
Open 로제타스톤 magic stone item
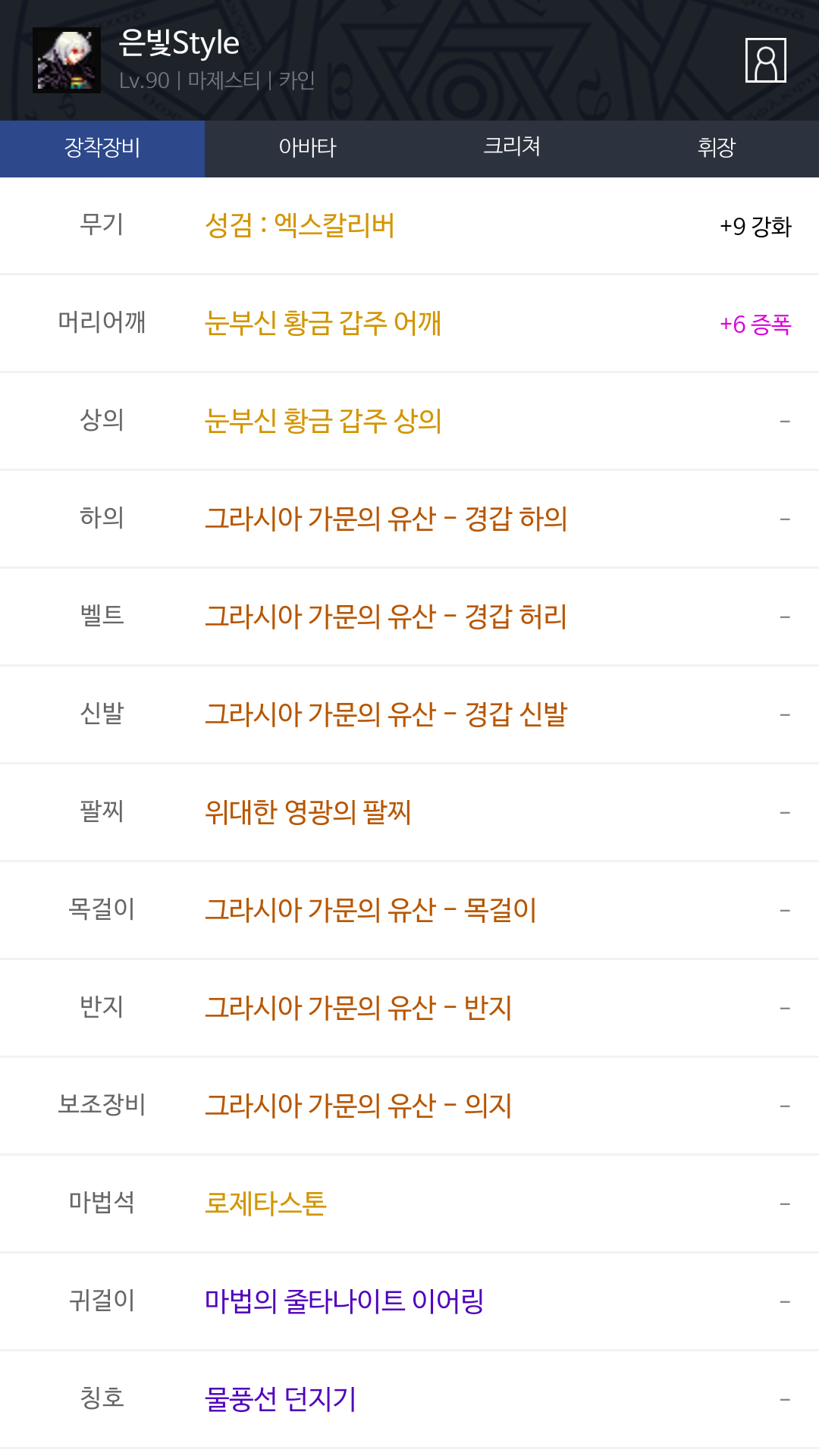(x=265, y=1204)
